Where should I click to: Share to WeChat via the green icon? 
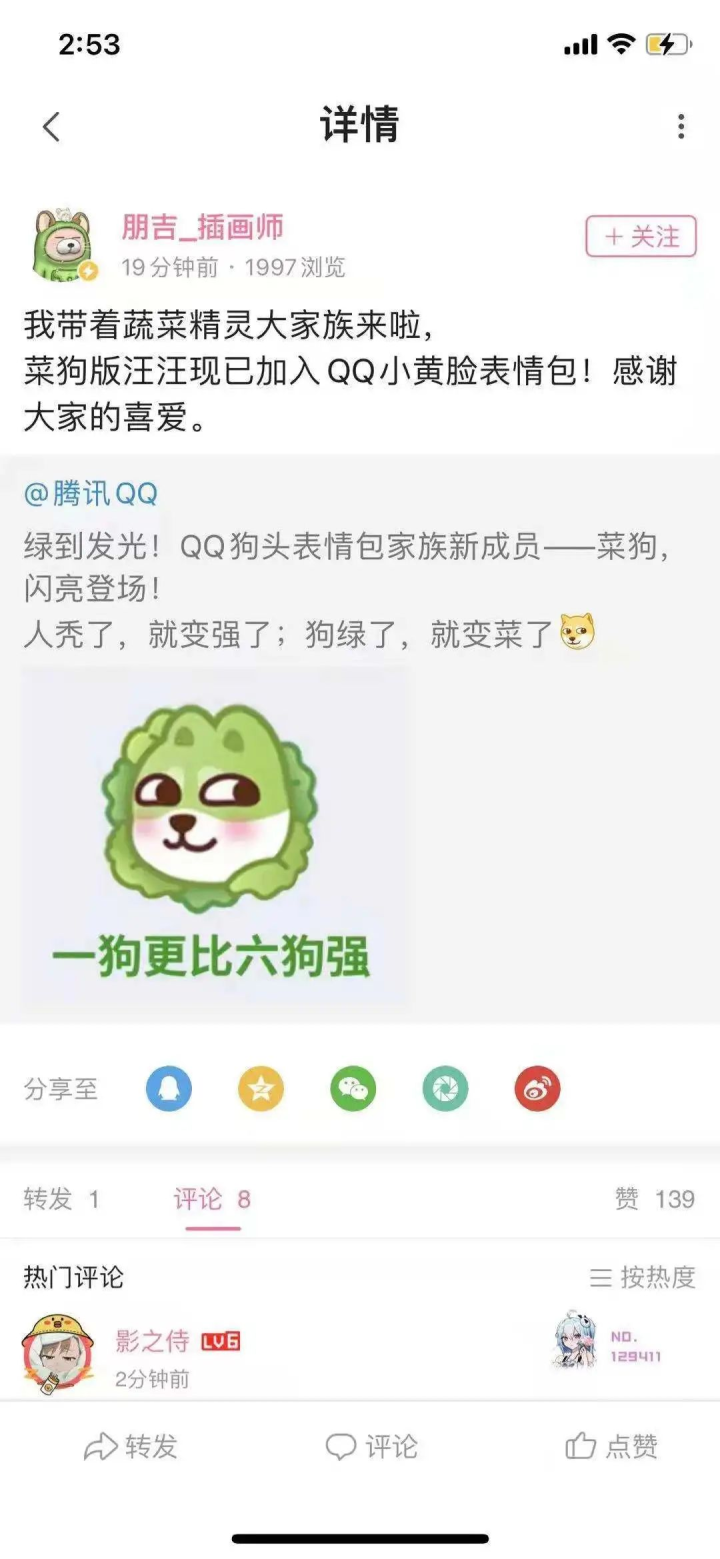tap(353, 1089)
